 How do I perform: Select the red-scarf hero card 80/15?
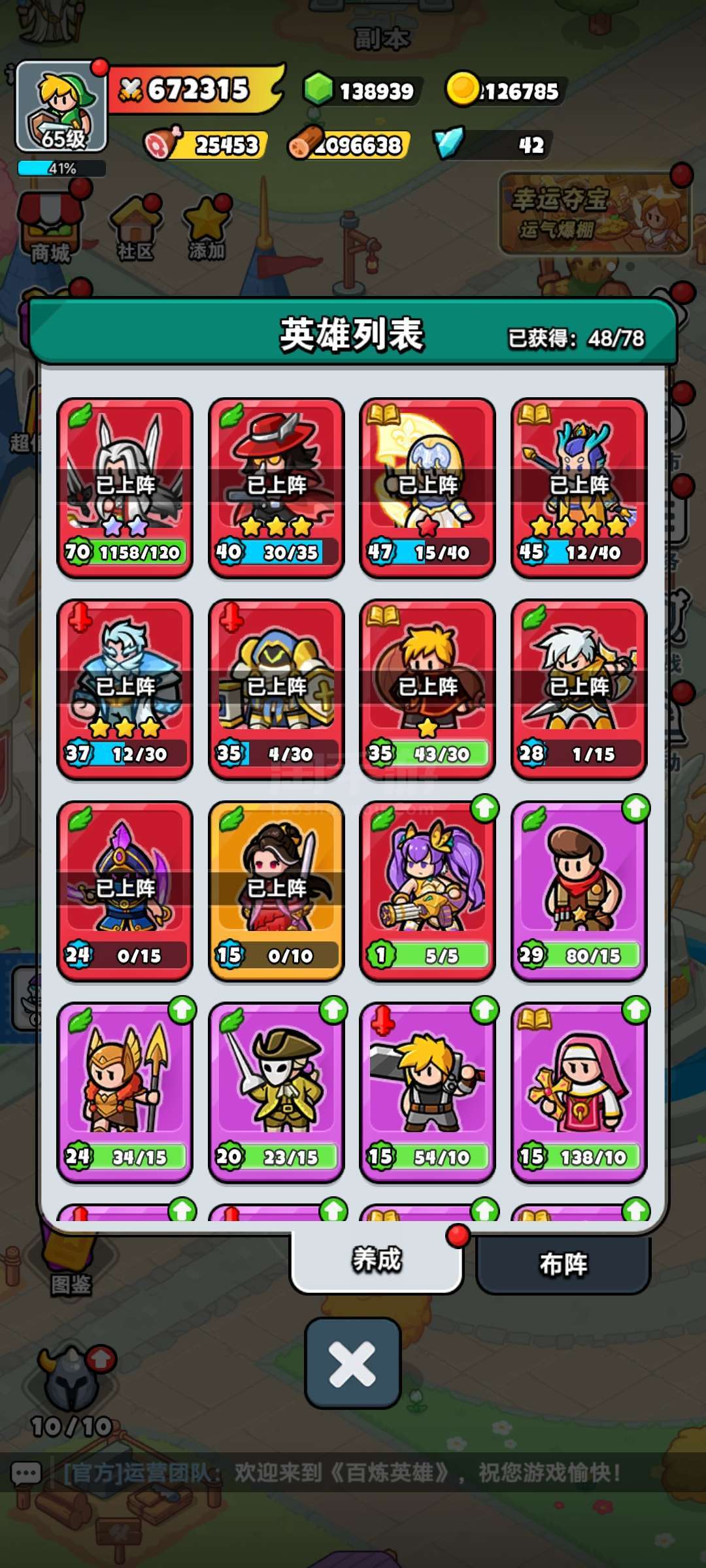[x=579, y=890]
